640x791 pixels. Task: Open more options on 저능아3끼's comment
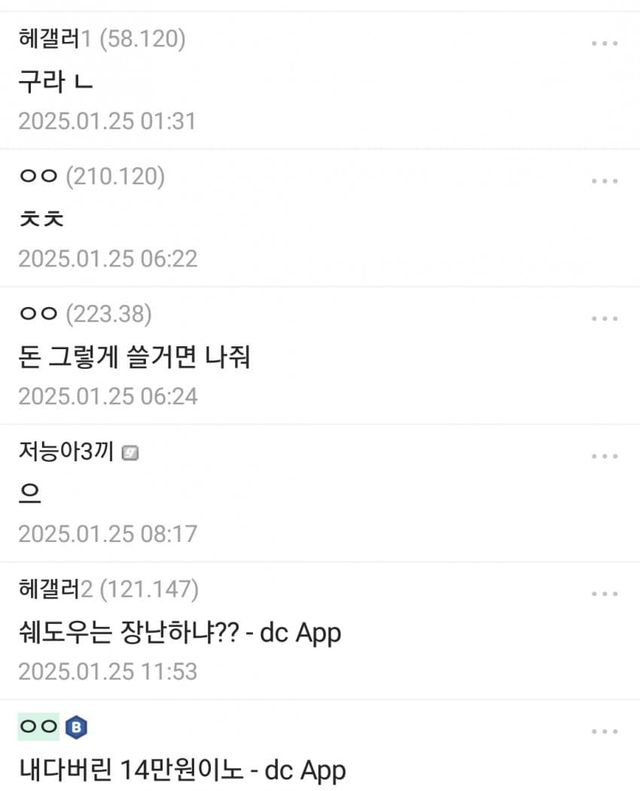pyautogui.click(x=605, y=456)
